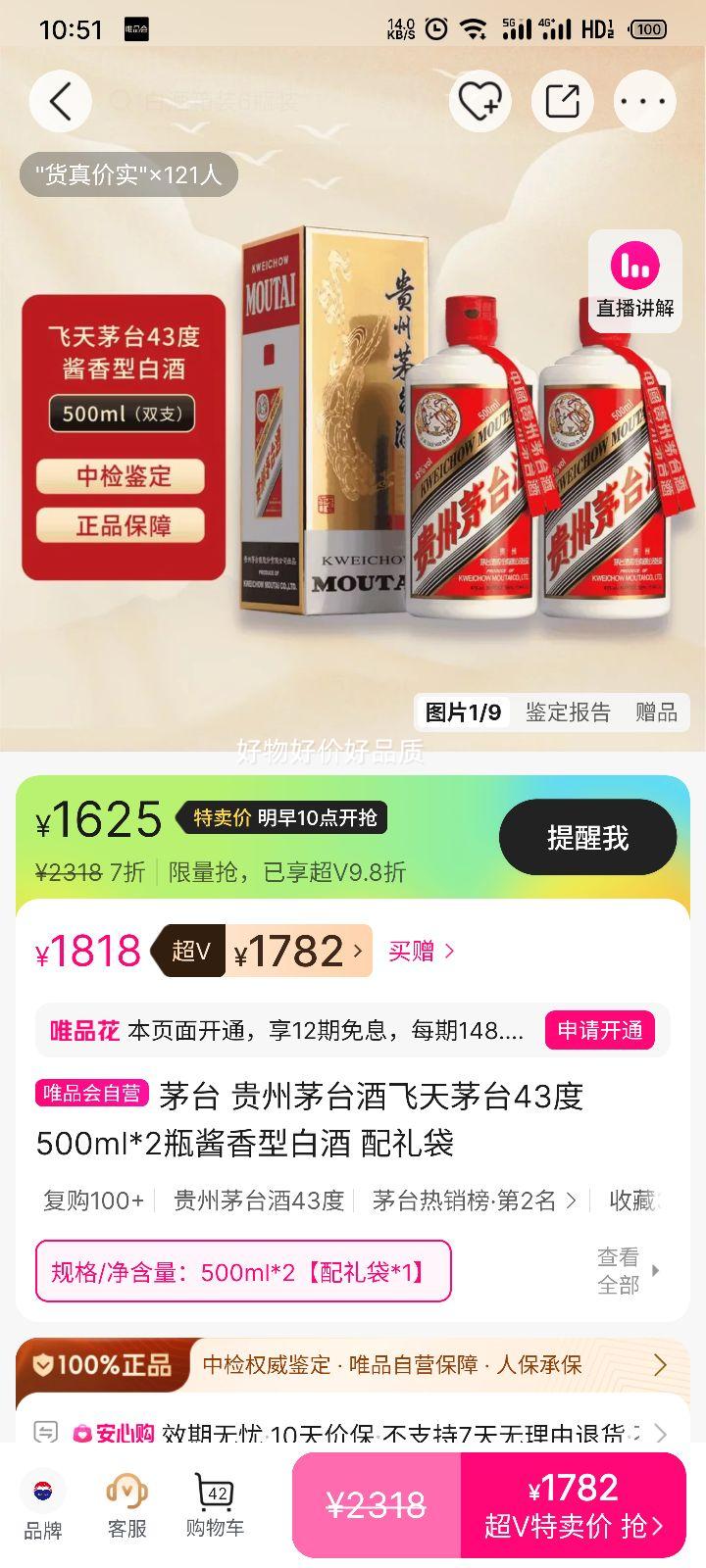706x1568 pixels.
Task: Tap the 提醒我 reminder button
Action: click(x=586, y=837)
